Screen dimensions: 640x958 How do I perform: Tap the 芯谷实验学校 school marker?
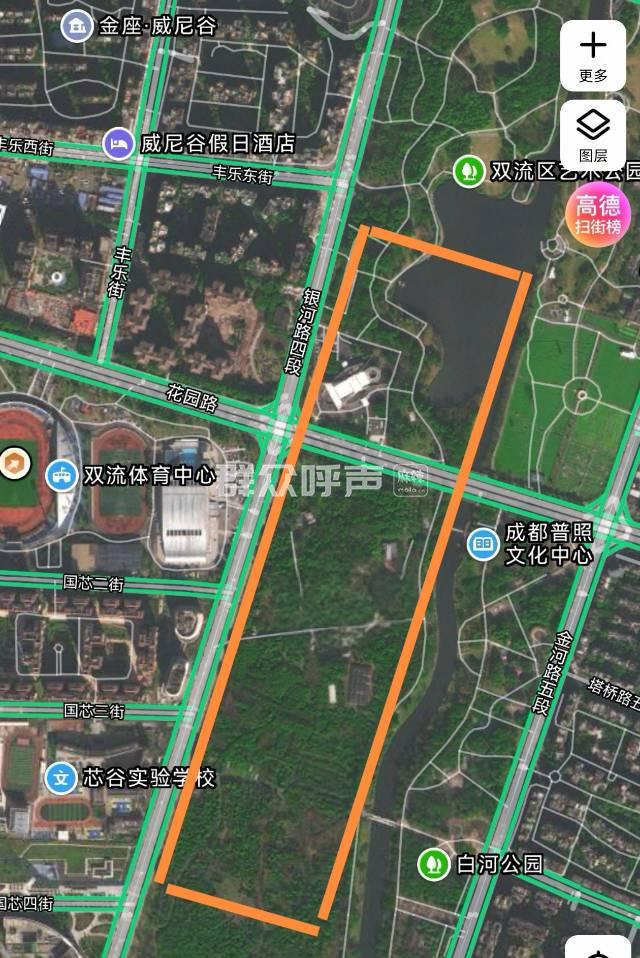62,777
